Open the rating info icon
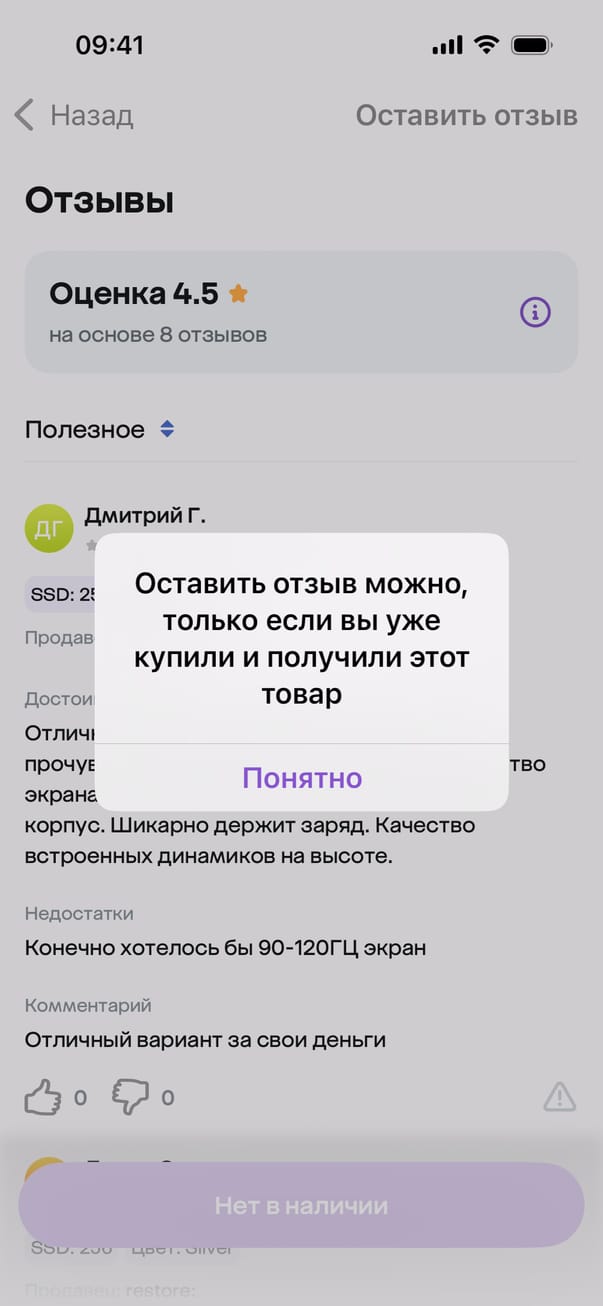Screen dimensions: 603x1306 coord(535,313)
